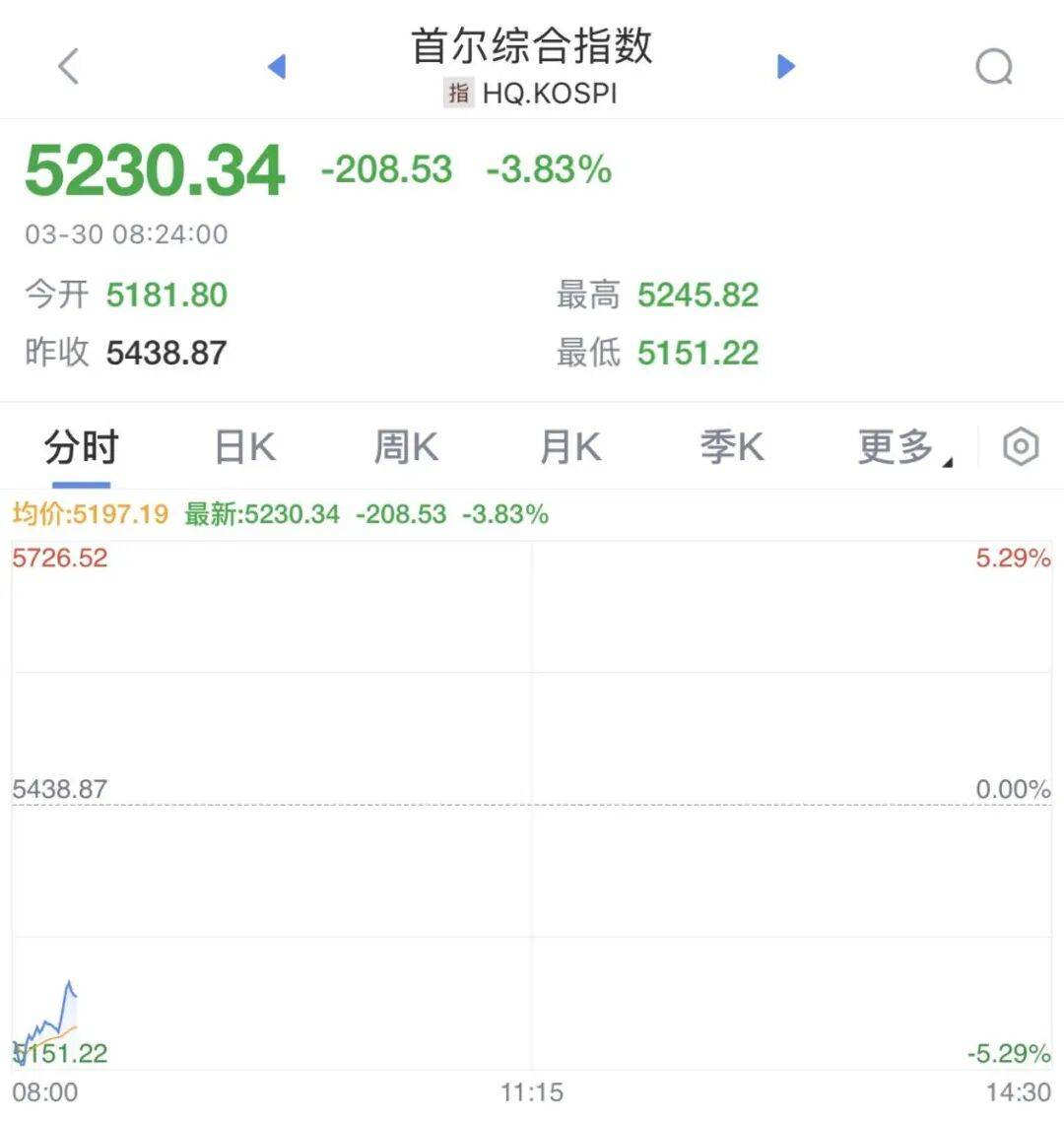Image resolution: width=1064 pixels, height=1122 pixels.
Task: Click the 首尔综合指数 title
Action: [532, 46]
